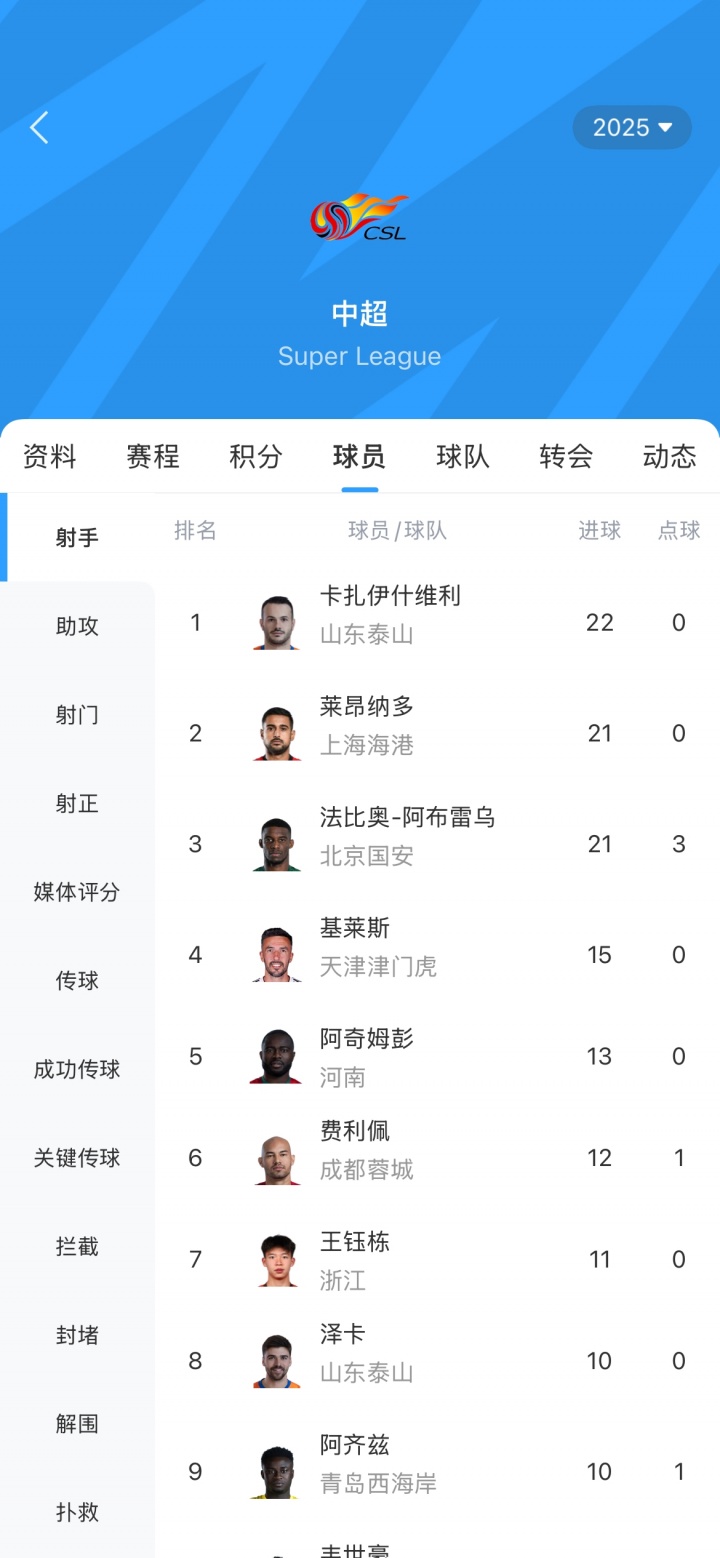This screenshot has width=720, height=1558.
Task: Open the 2025 season dropdown
Action: point(631,128)
